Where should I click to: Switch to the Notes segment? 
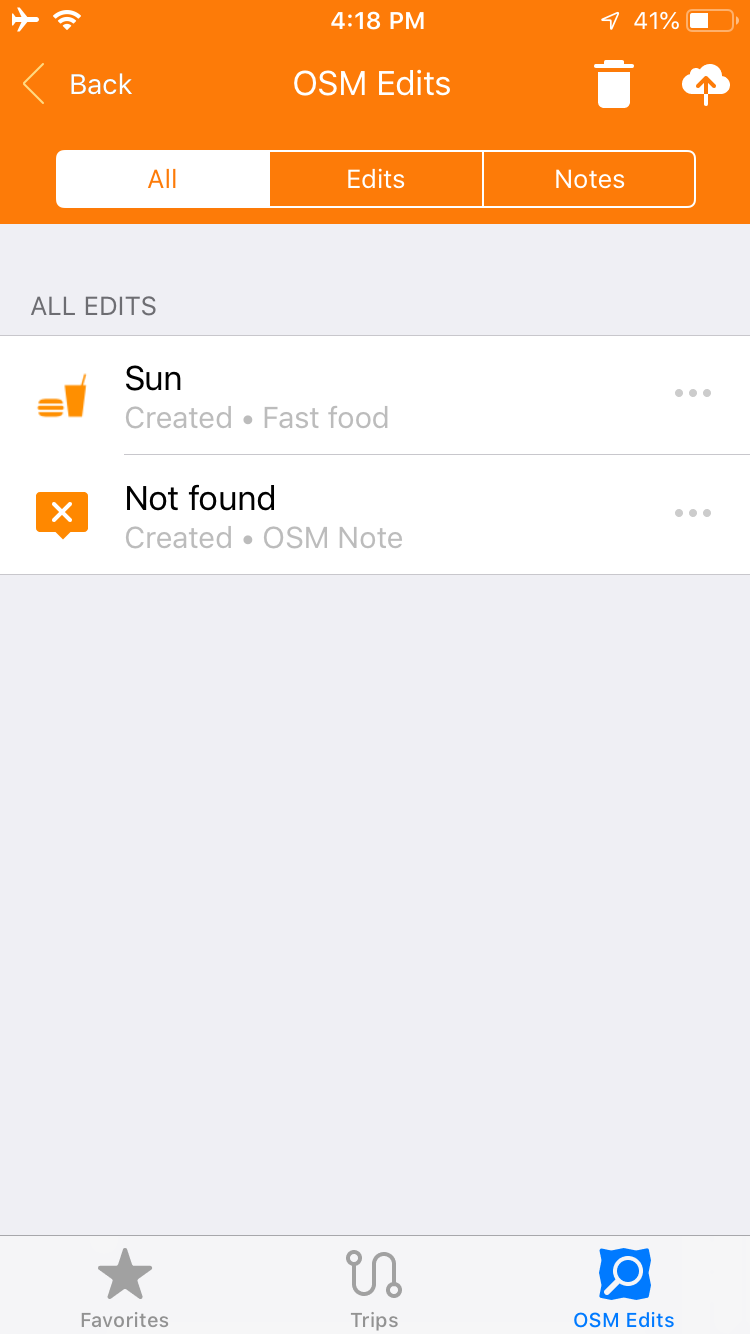(589, 179)
